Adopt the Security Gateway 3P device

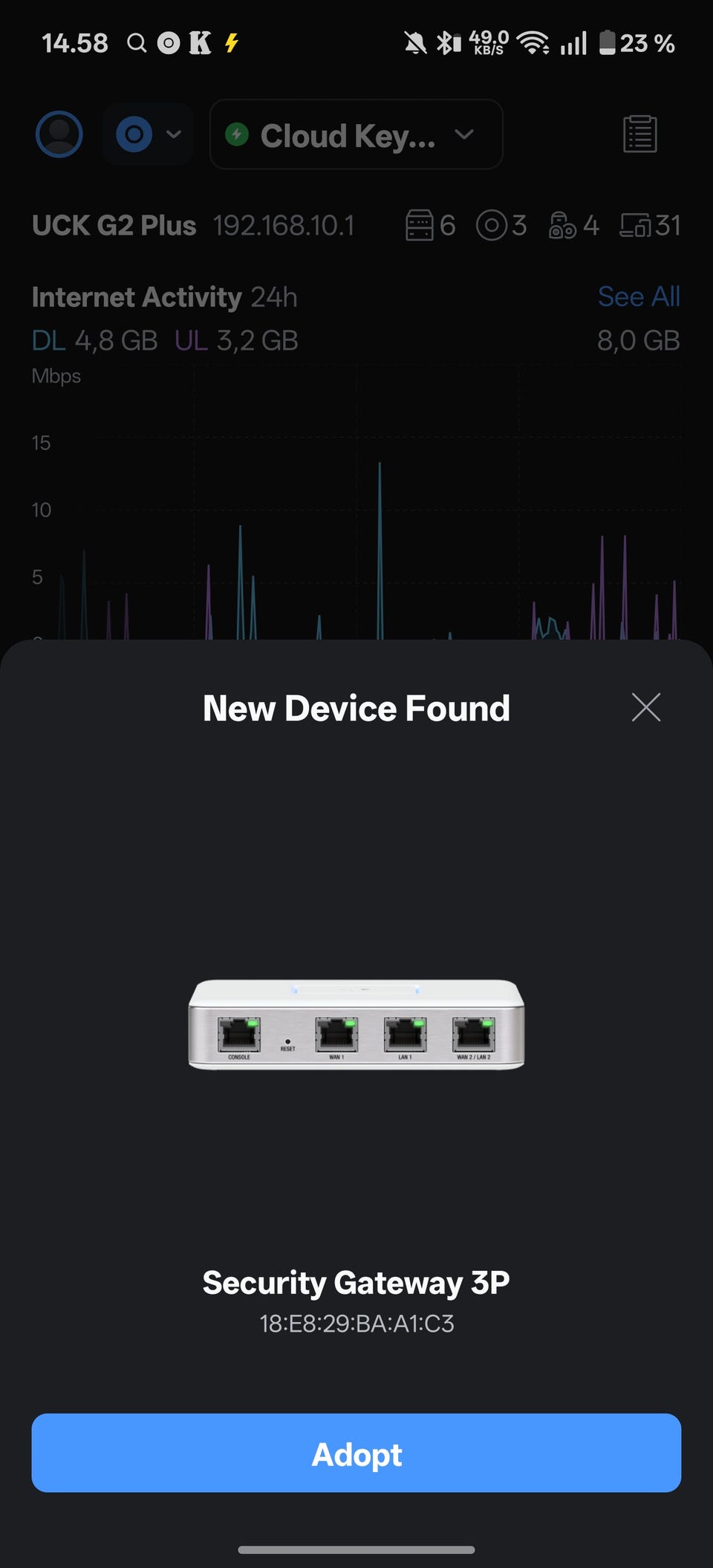click(x=356, y=1453)
